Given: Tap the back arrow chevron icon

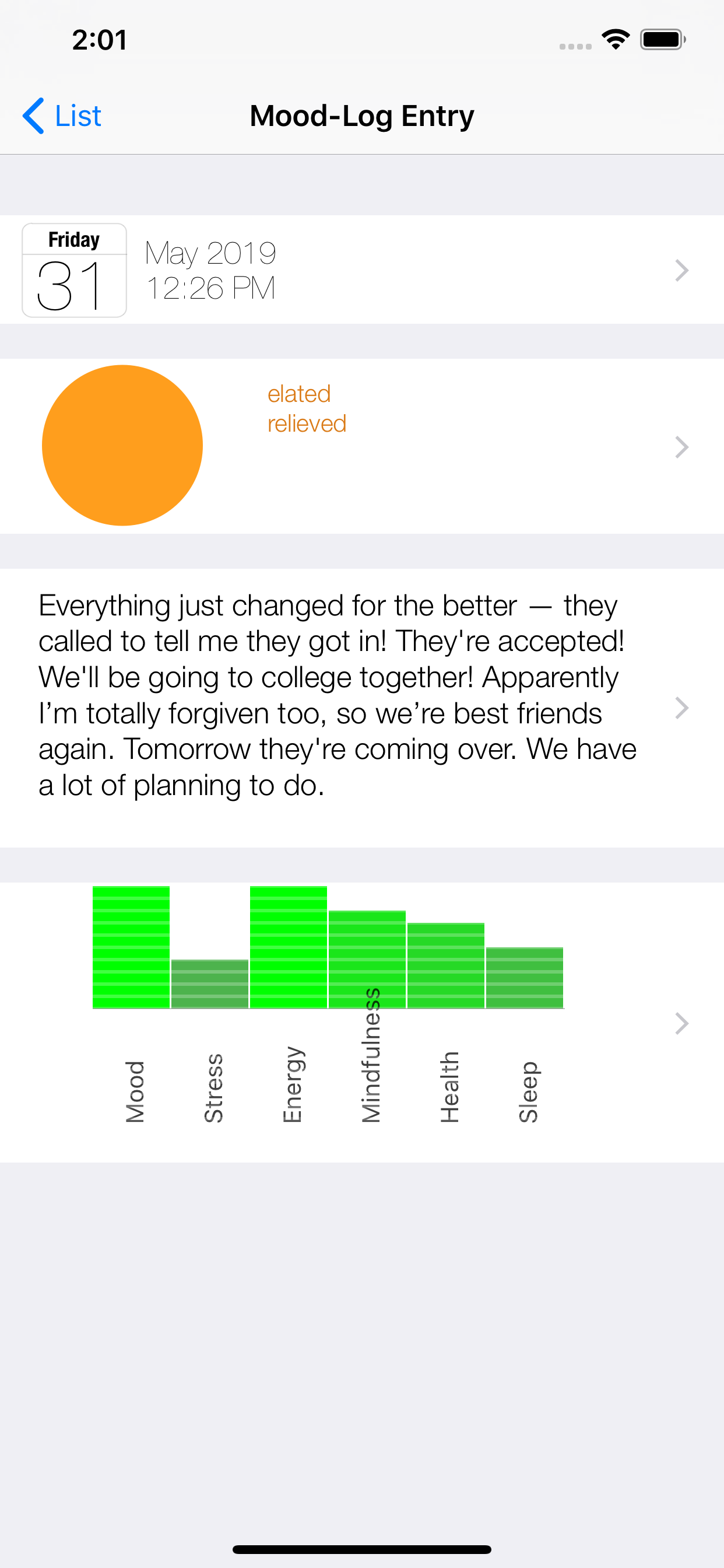Looking at the screenshot, I should 33,115.
